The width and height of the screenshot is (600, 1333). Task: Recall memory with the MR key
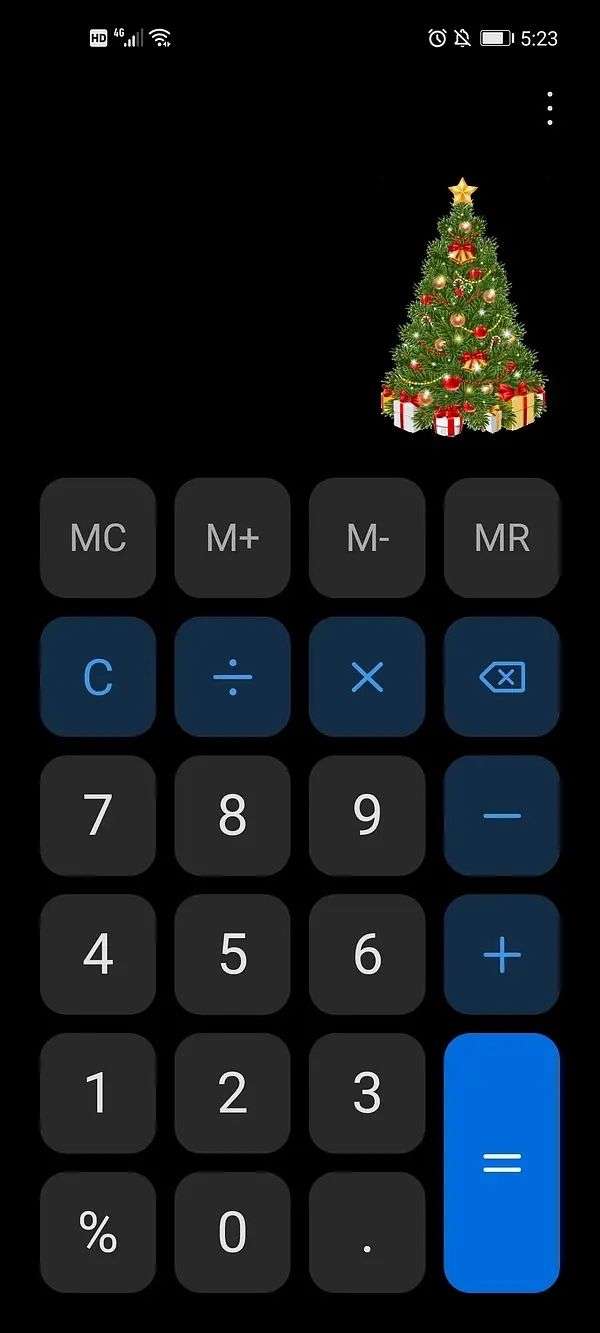click(502, 538)
